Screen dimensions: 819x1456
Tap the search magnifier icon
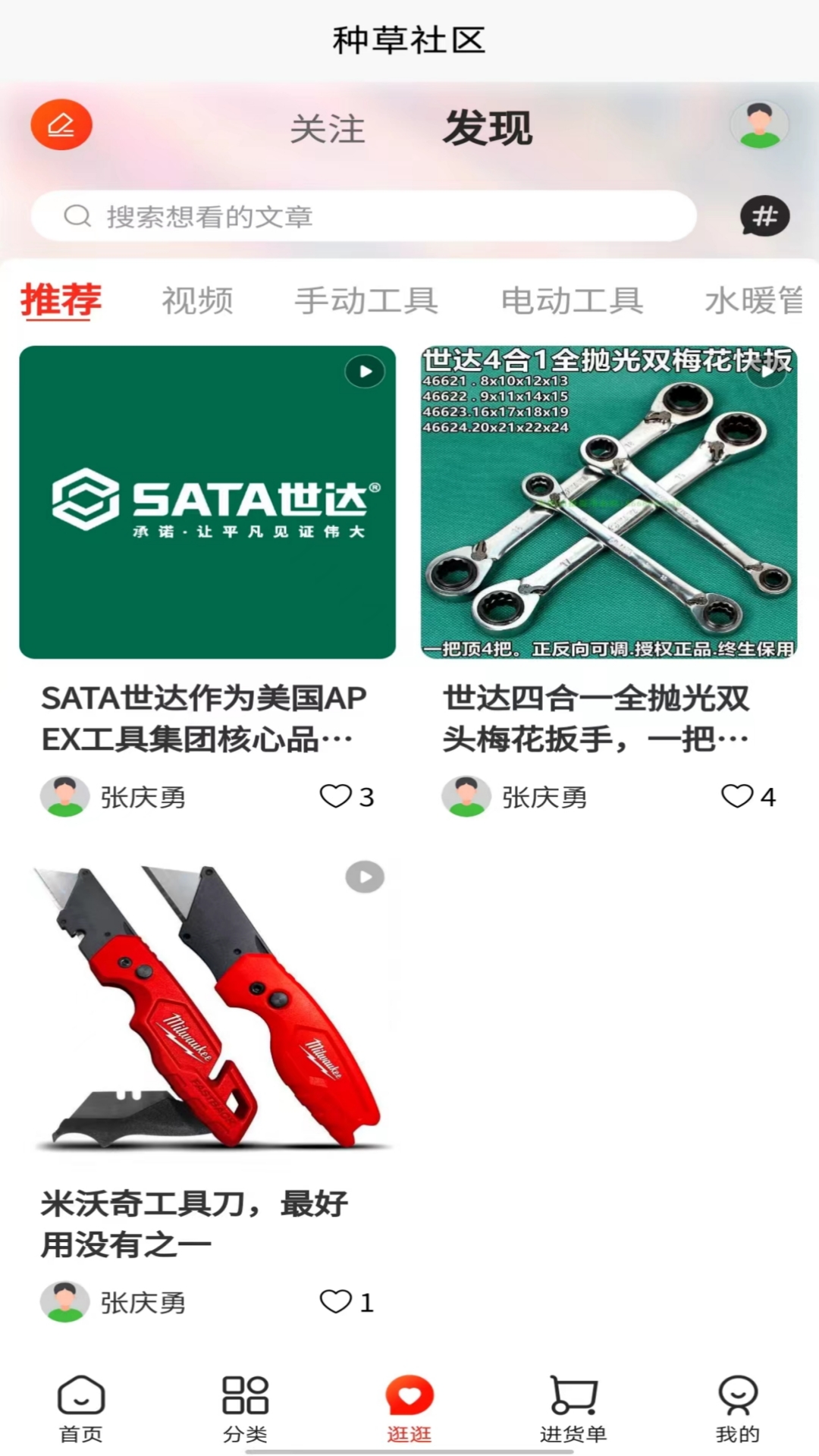click(x=76, y=216)
